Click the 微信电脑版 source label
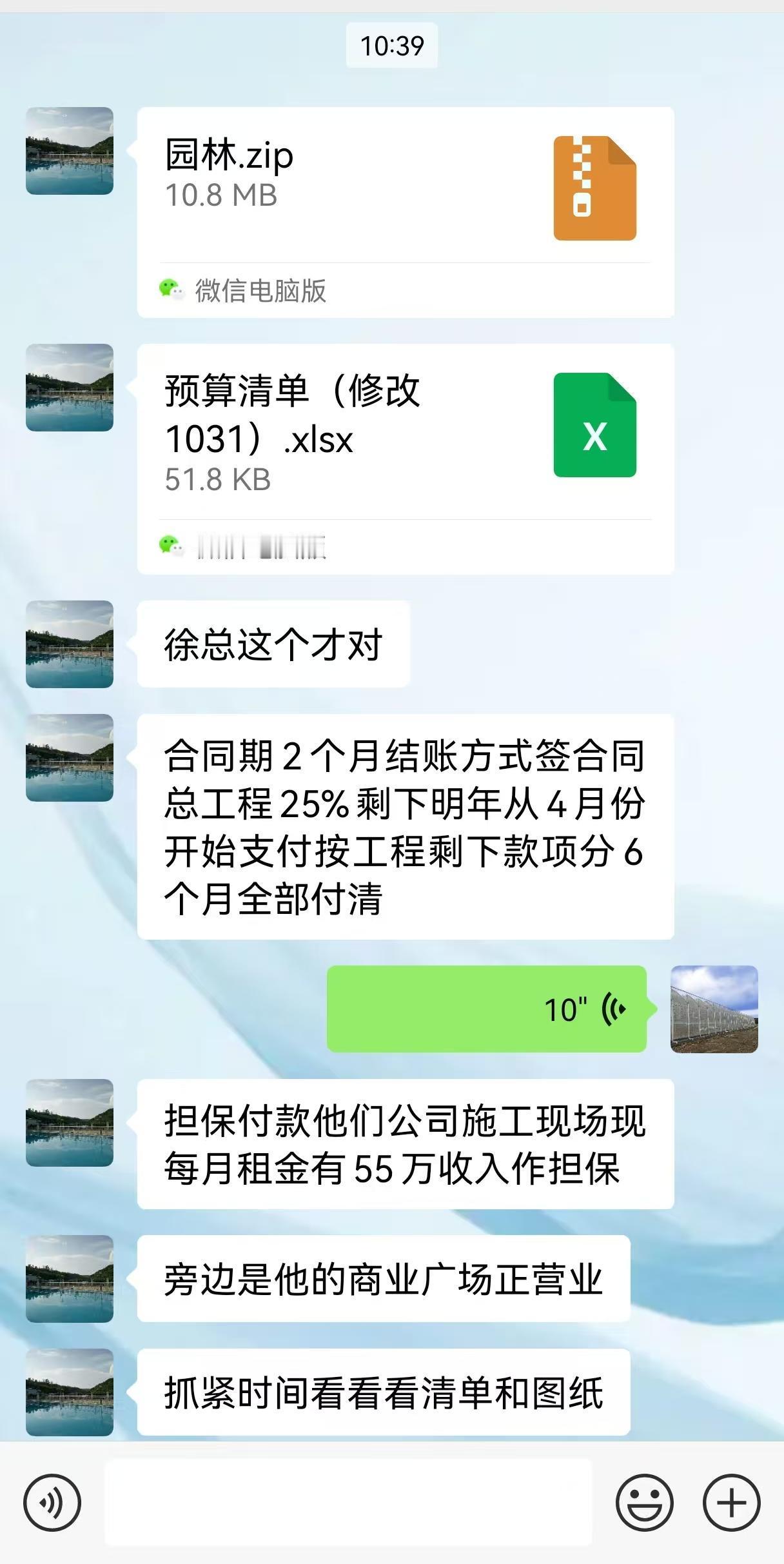Viewport: 784px width, 1564px height. pos(258,292)
